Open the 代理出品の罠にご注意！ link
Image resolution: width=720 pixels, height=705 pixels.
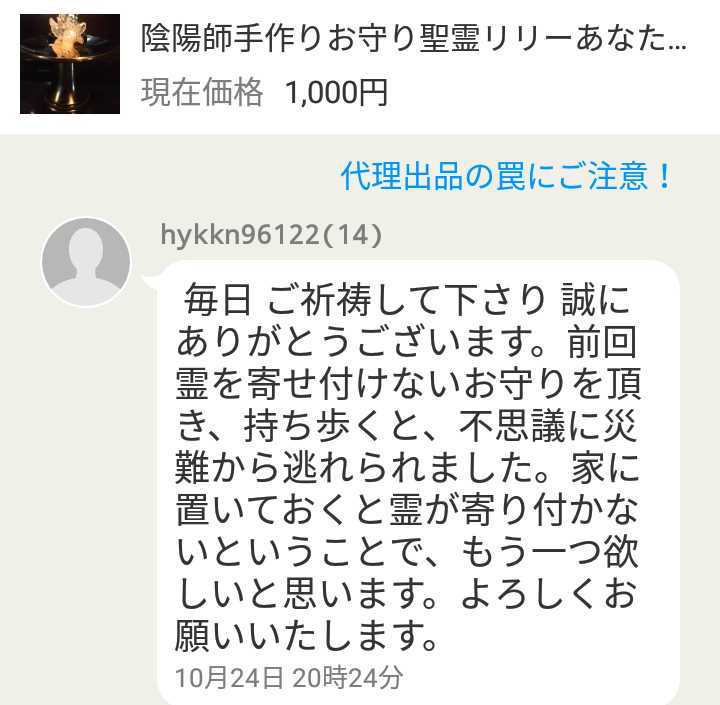pos(508,176)
